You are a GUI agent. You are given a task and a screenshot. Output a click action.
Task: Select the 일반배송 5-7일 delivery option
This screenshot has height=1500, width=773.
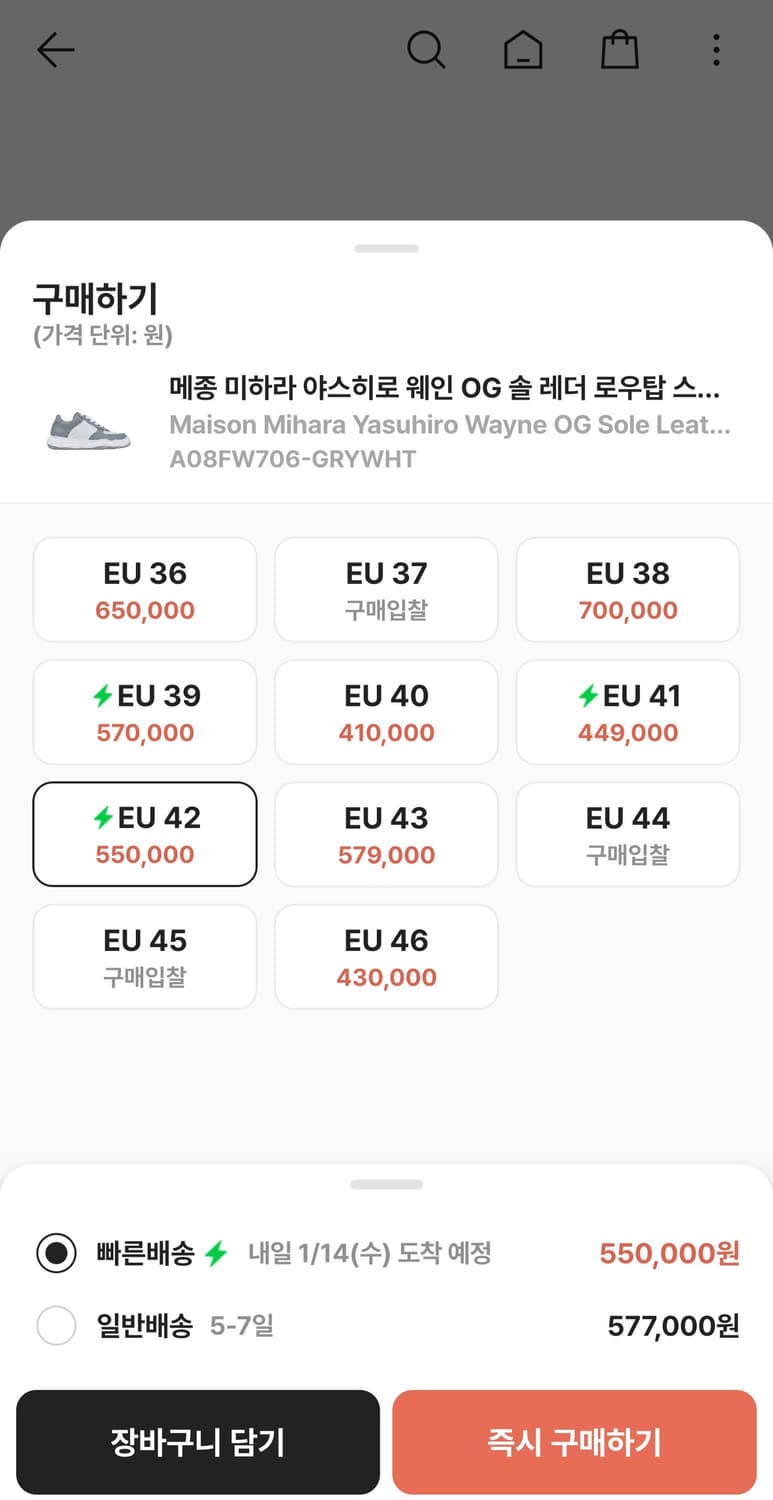click(57, 1325)
